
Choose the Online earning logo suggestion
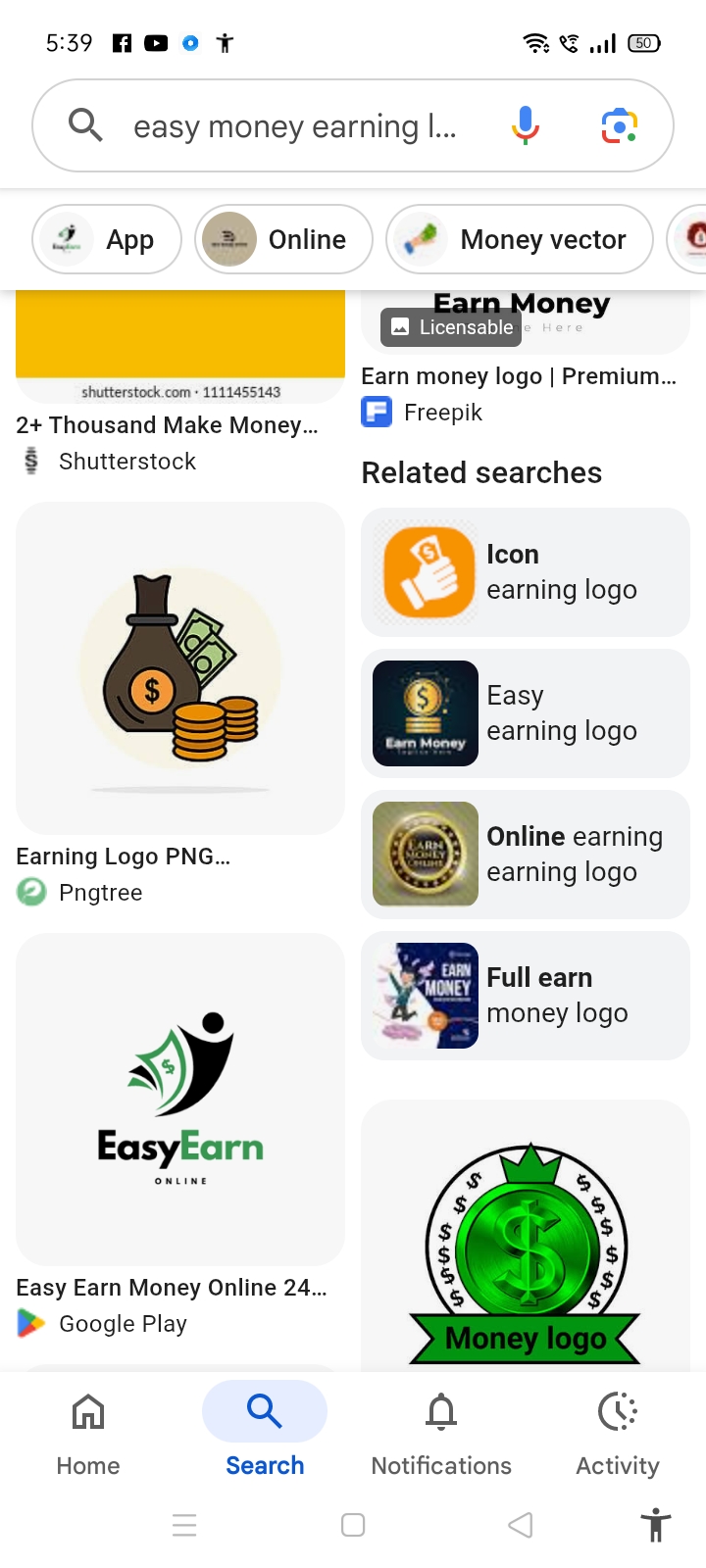526,855
